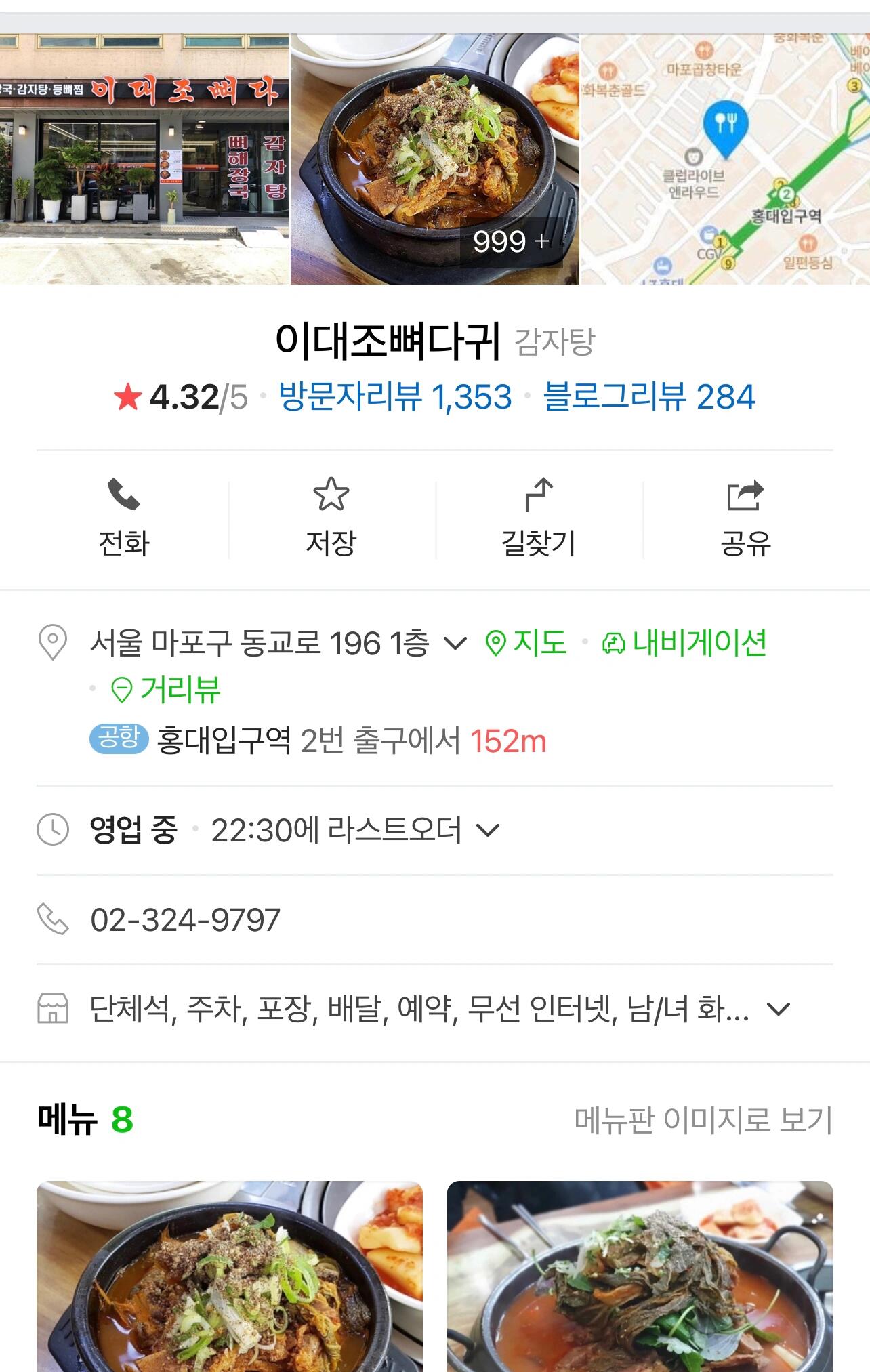870x1372 pixels.
Task: Expand business hours 22:30 라스트오더
Action: (x=488, y=830)
